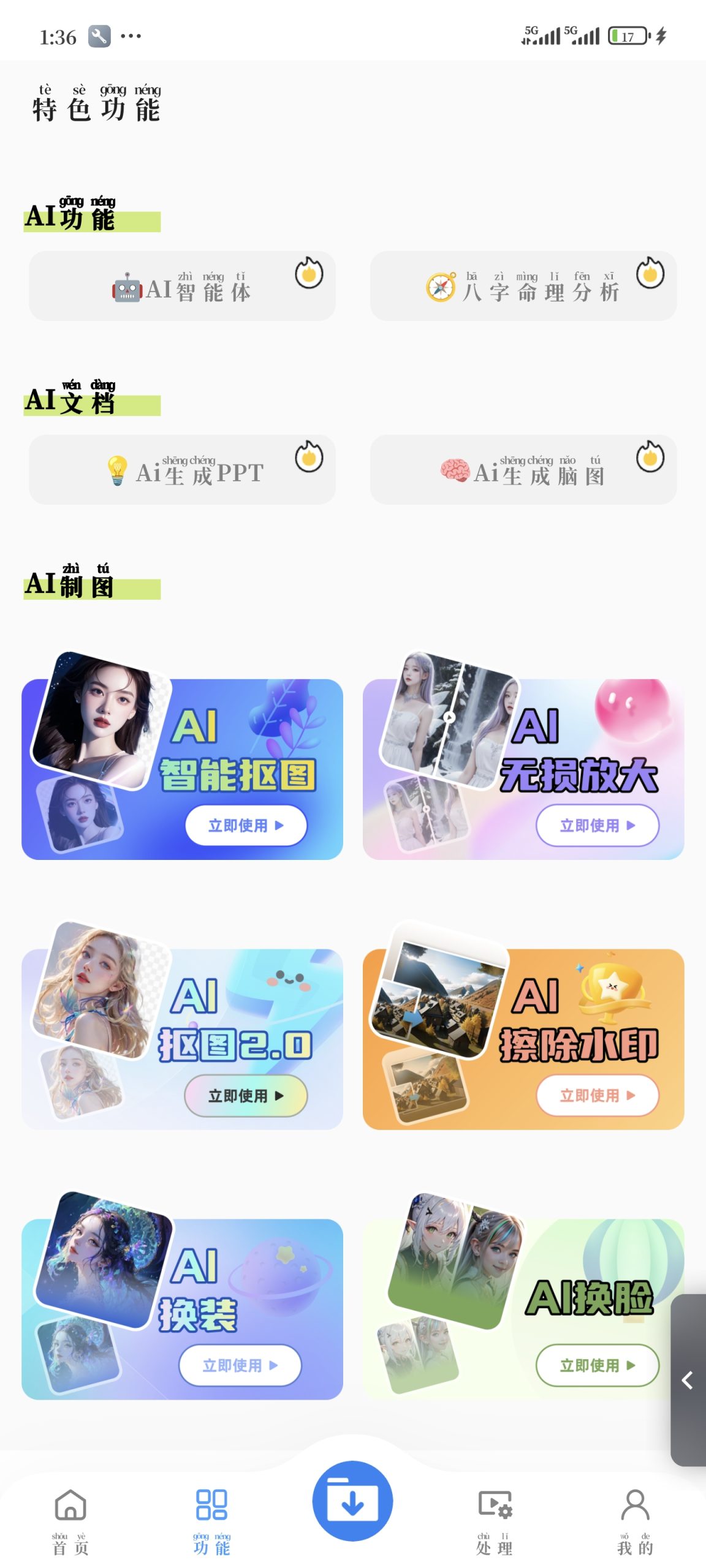Expand the side panel arrow handle
Screen dimensions: 706x1568
[688, 1380]
